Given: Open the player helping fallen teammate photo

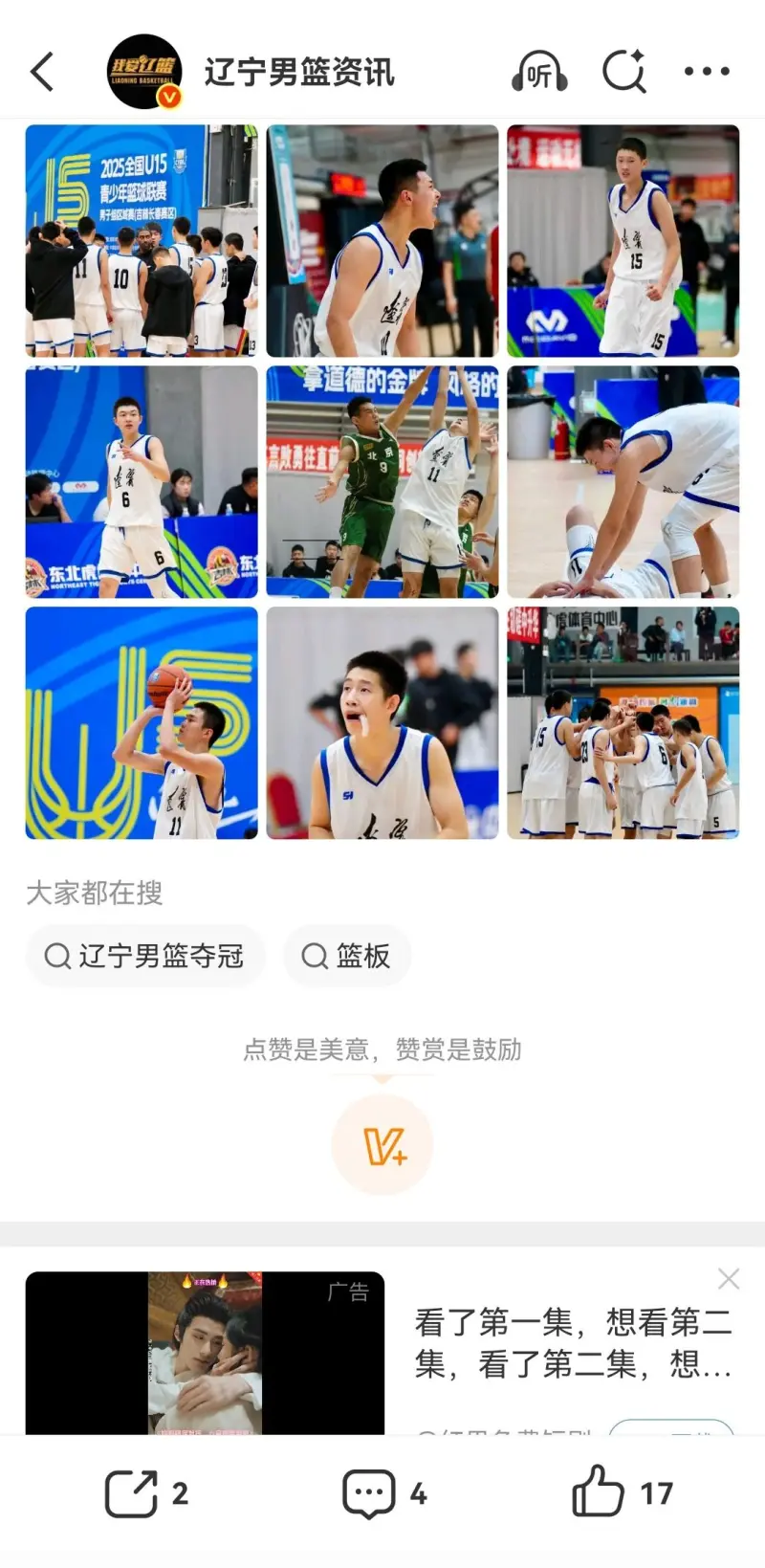Looking at the screenshot, I should click(623, 482).
